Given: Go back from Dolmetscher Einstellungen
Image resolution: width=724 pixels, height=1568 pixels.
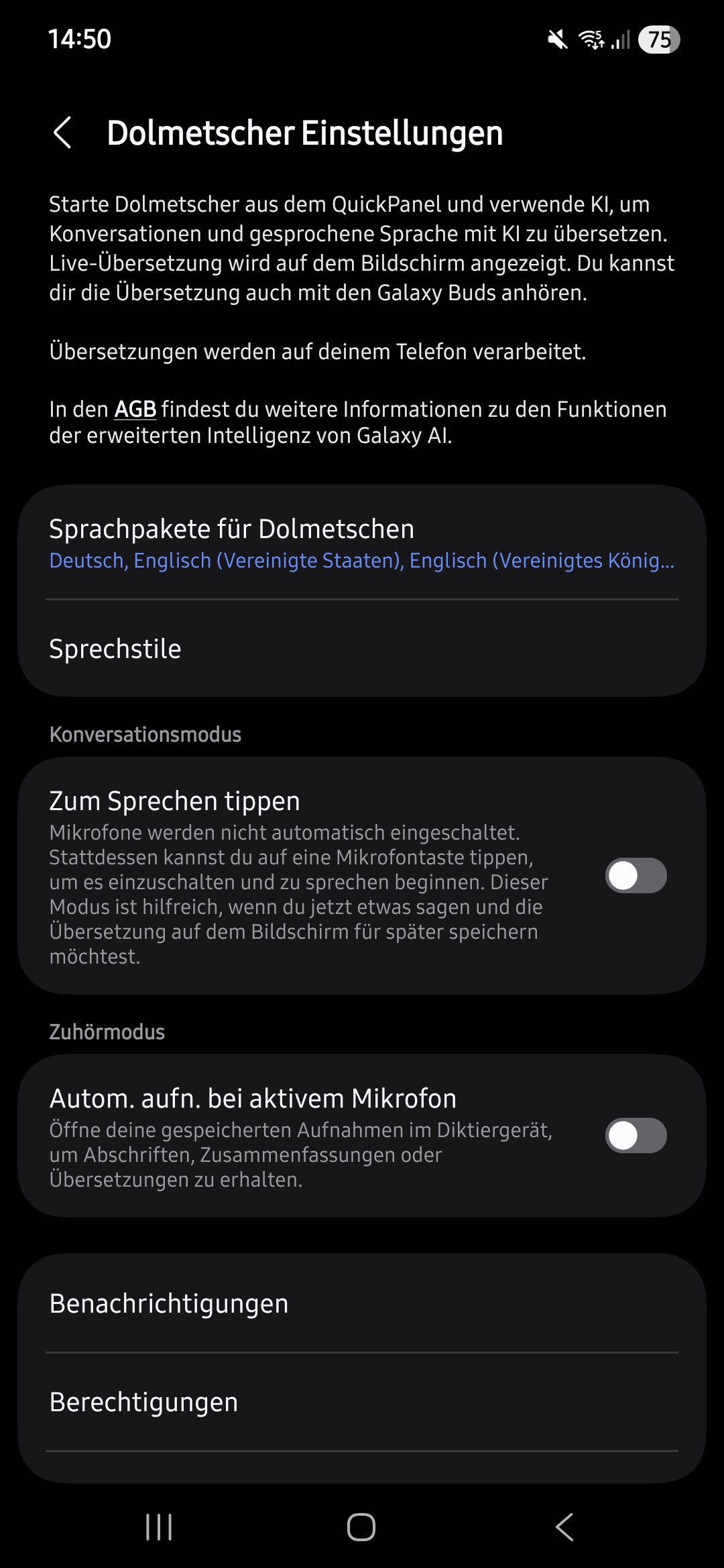Looking at the screenshot, I should click(62, 133).
